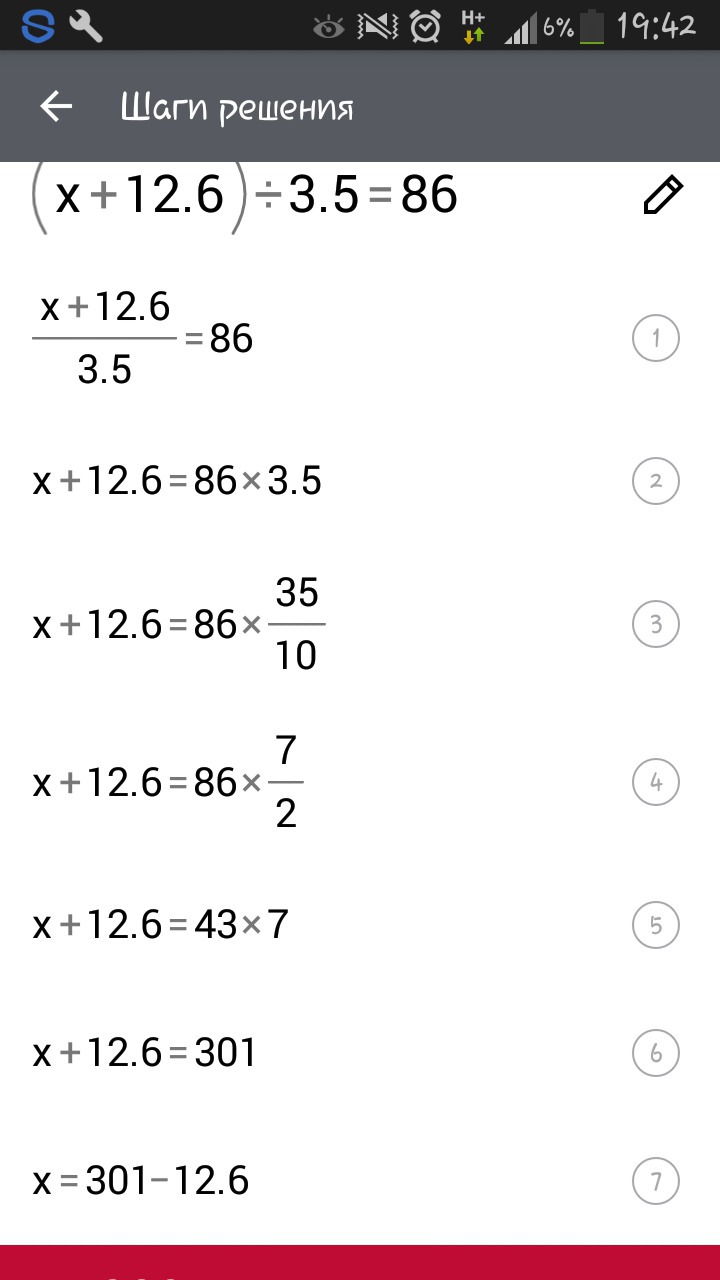Go back from the solution steps screen

coord(56,107)
